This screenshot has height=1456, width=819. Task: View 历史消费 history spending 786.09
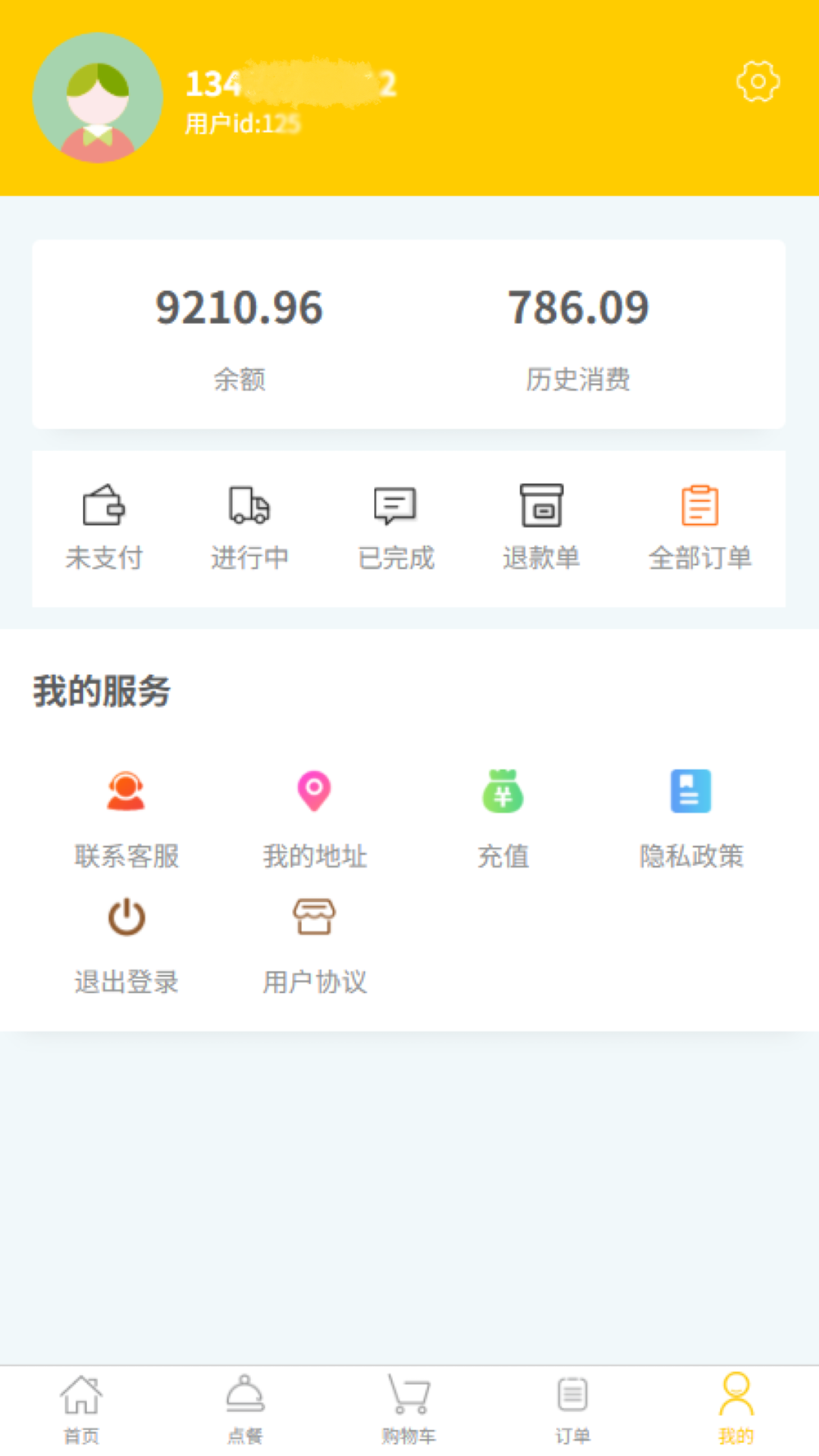577,307
